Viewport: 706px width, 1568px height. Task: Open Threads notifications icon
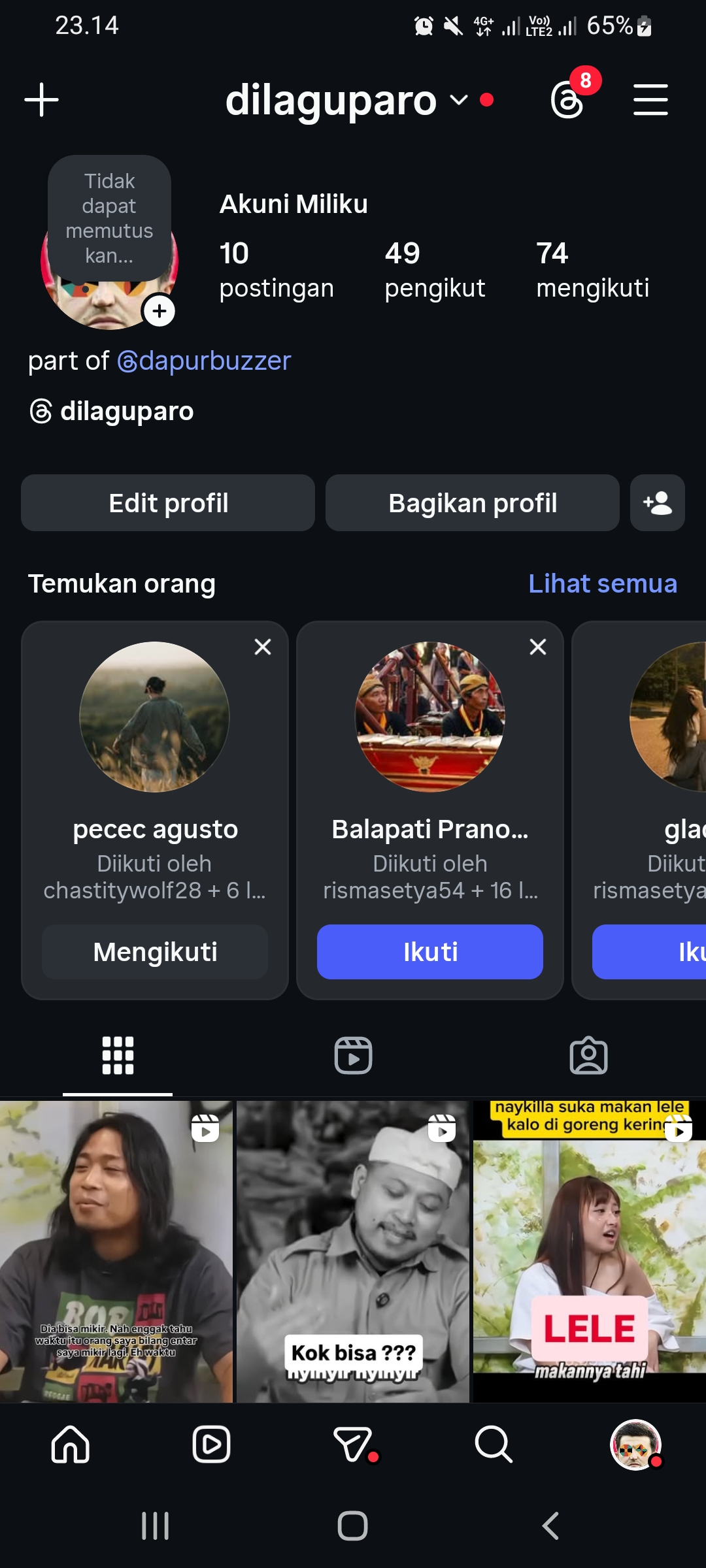point(567,100)
